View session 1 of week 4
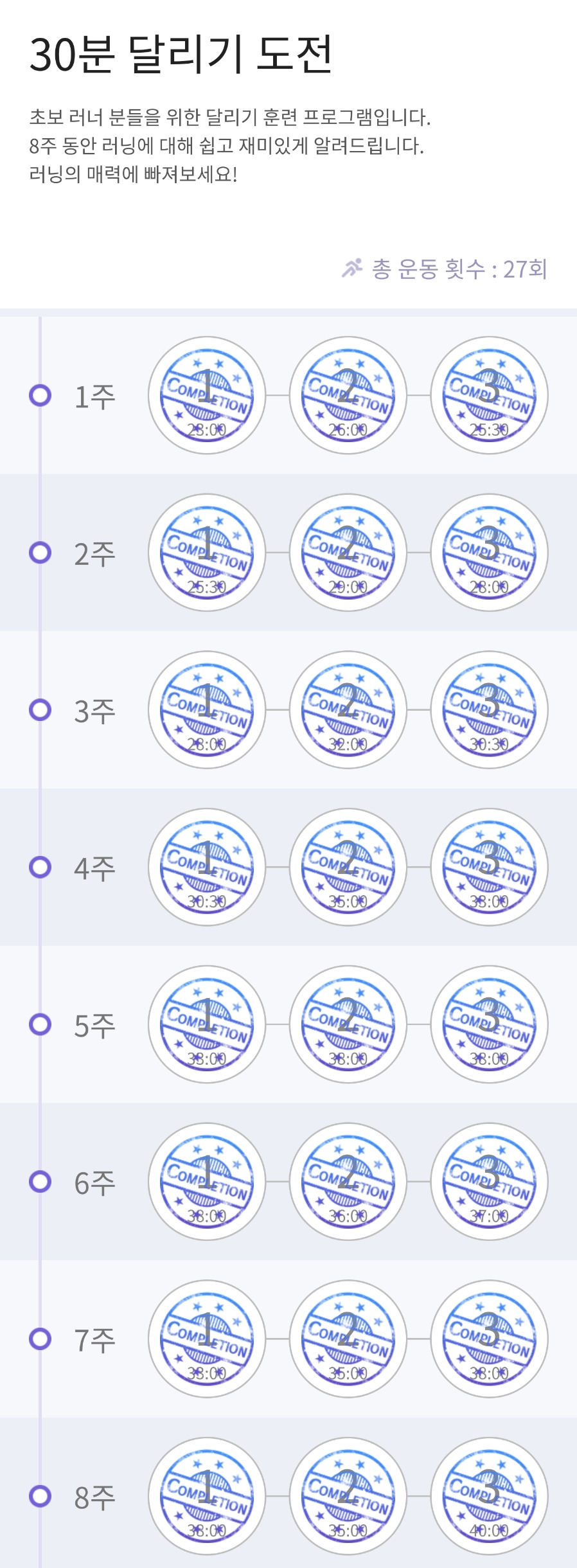 pos(207,868)
